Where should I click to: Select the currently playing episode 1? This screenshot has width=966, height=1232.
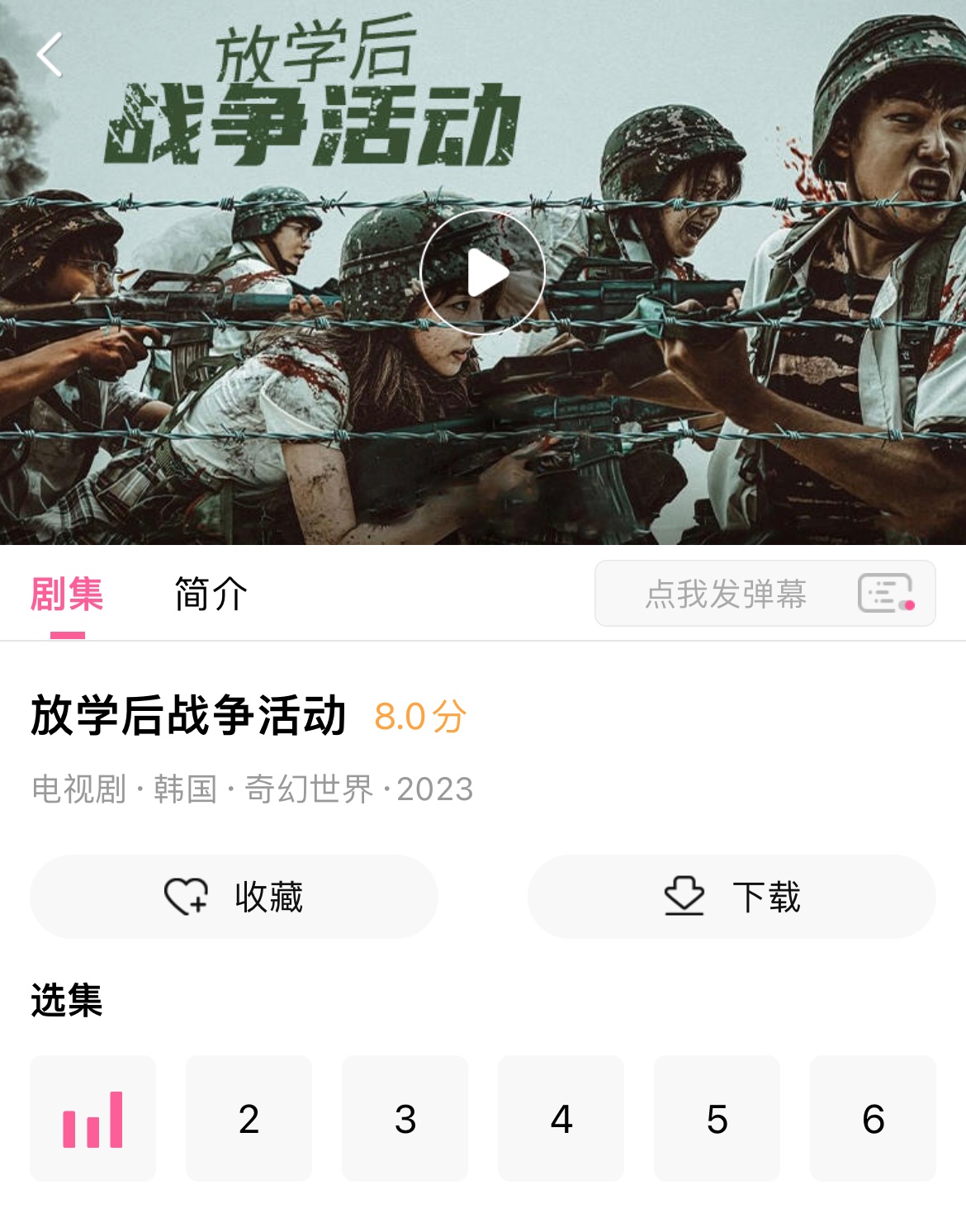(x=92, y=1118)
